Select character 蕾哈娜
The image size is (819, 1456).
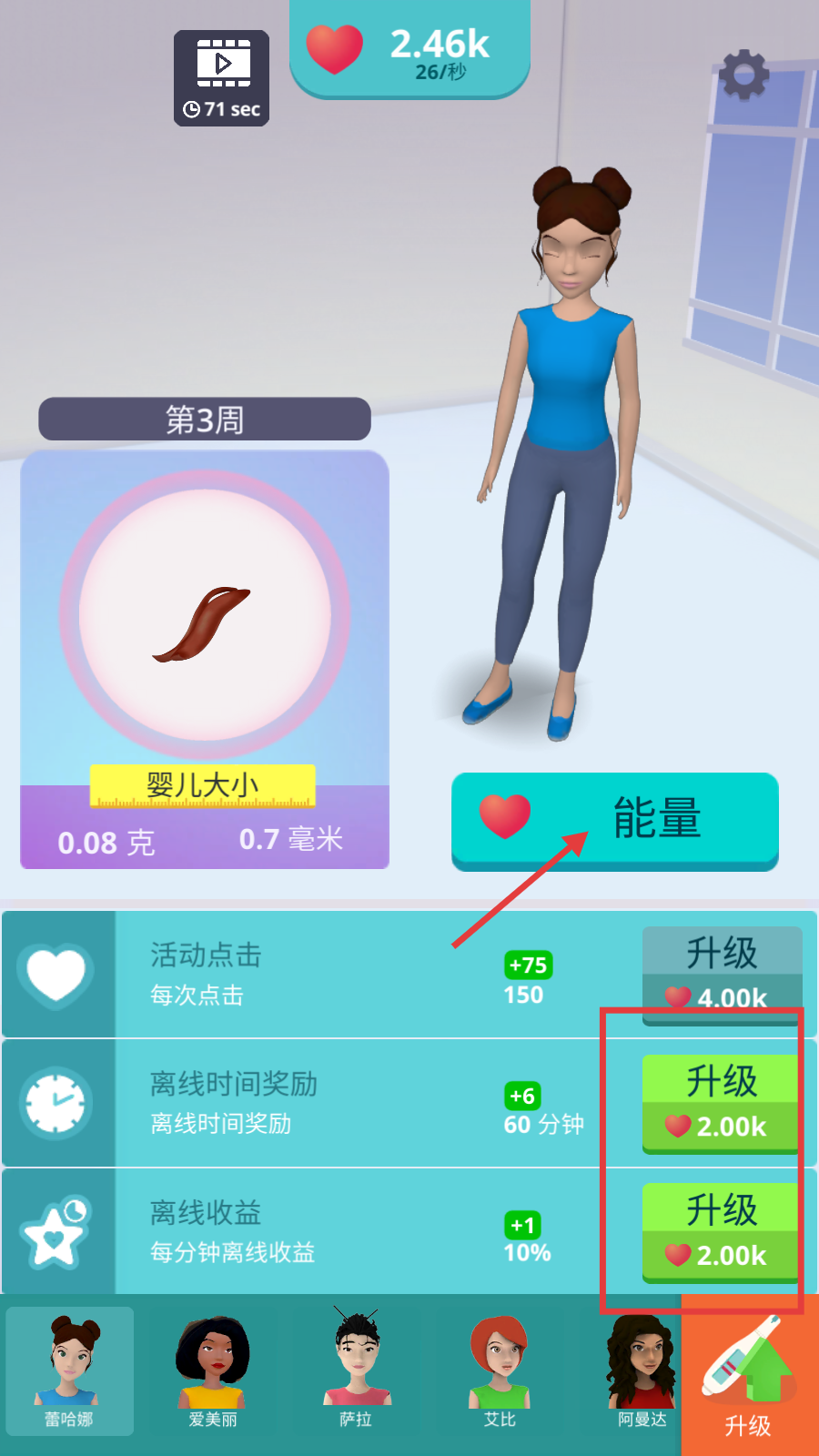(x=70, y=1371)
